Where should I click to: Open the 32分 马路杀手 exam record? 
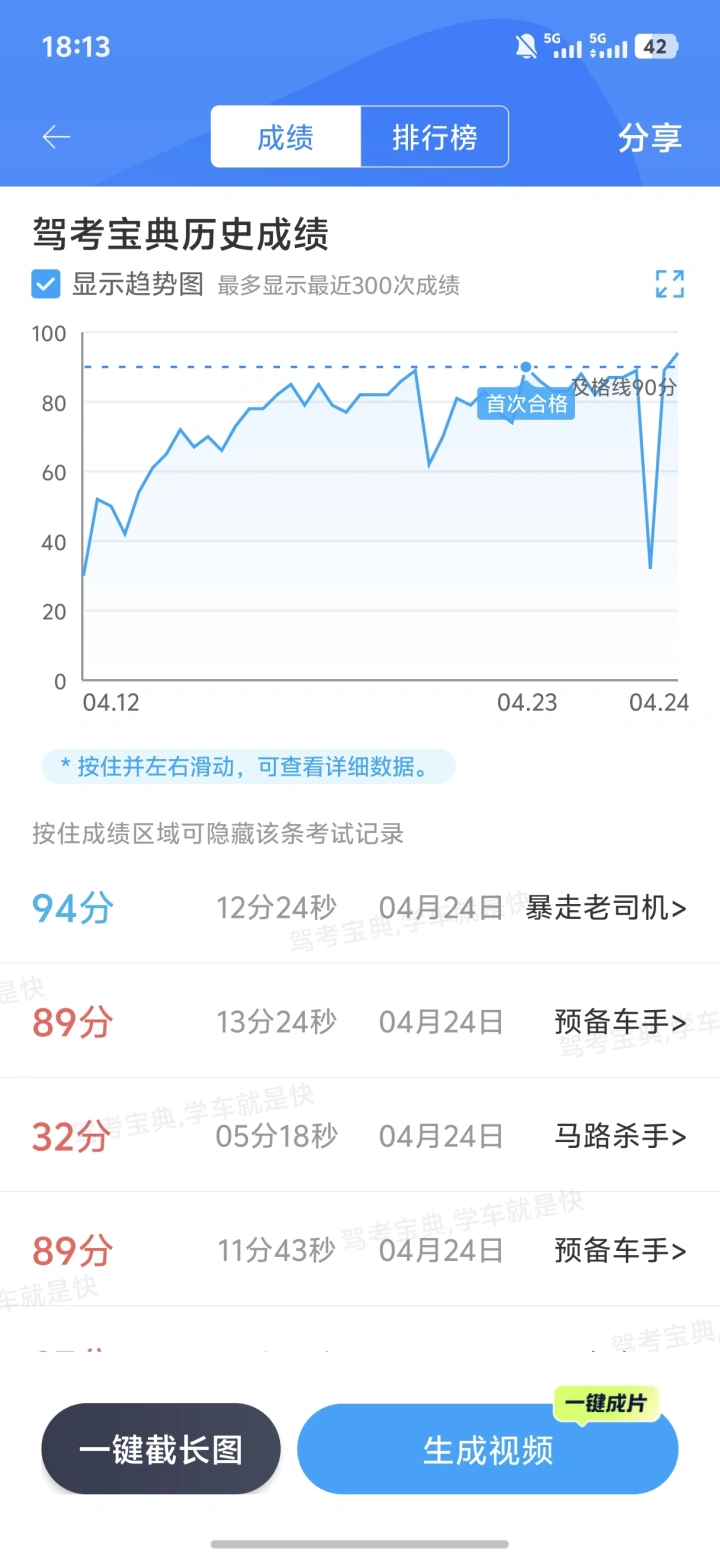[x=360, y=1136]
